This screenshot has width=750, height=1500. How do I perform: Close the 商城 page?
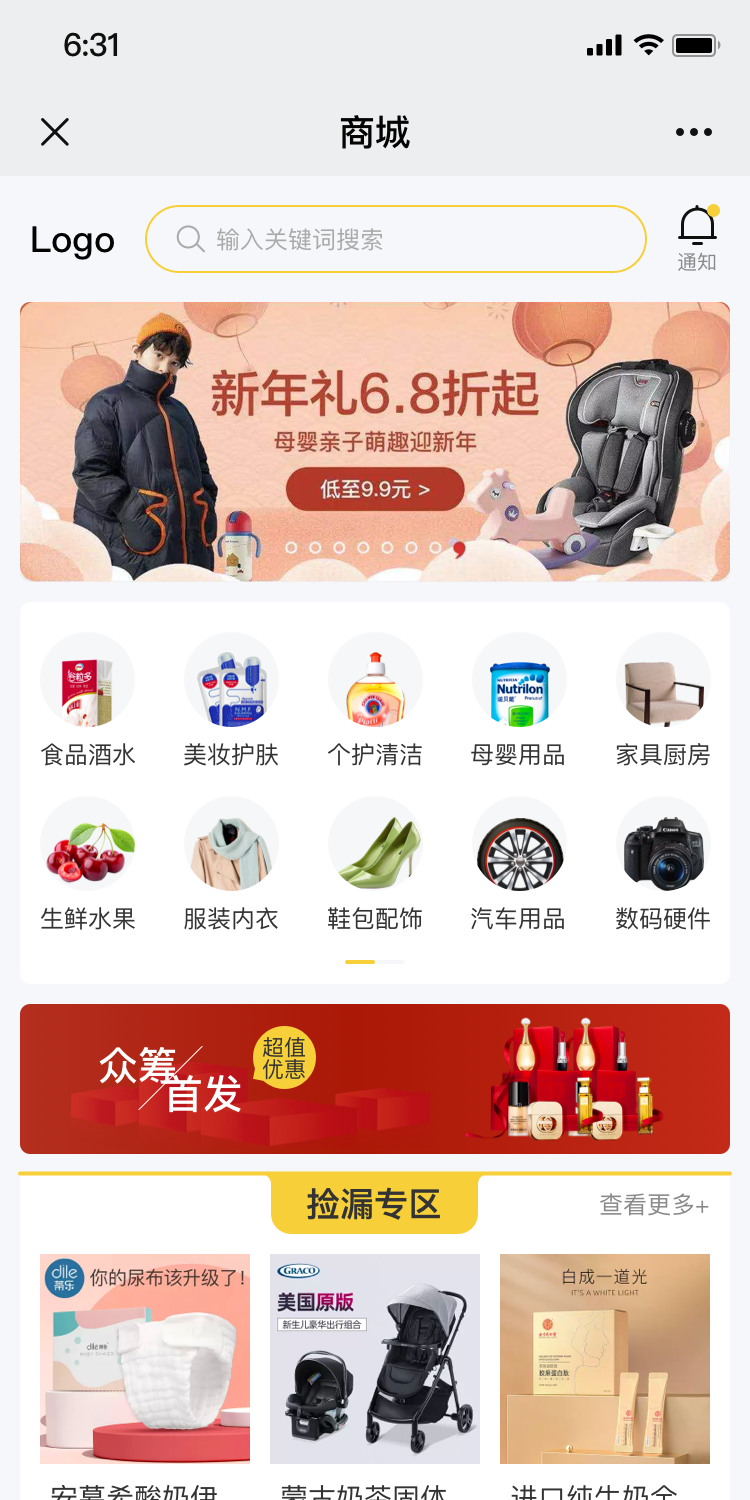click(55, 132)
